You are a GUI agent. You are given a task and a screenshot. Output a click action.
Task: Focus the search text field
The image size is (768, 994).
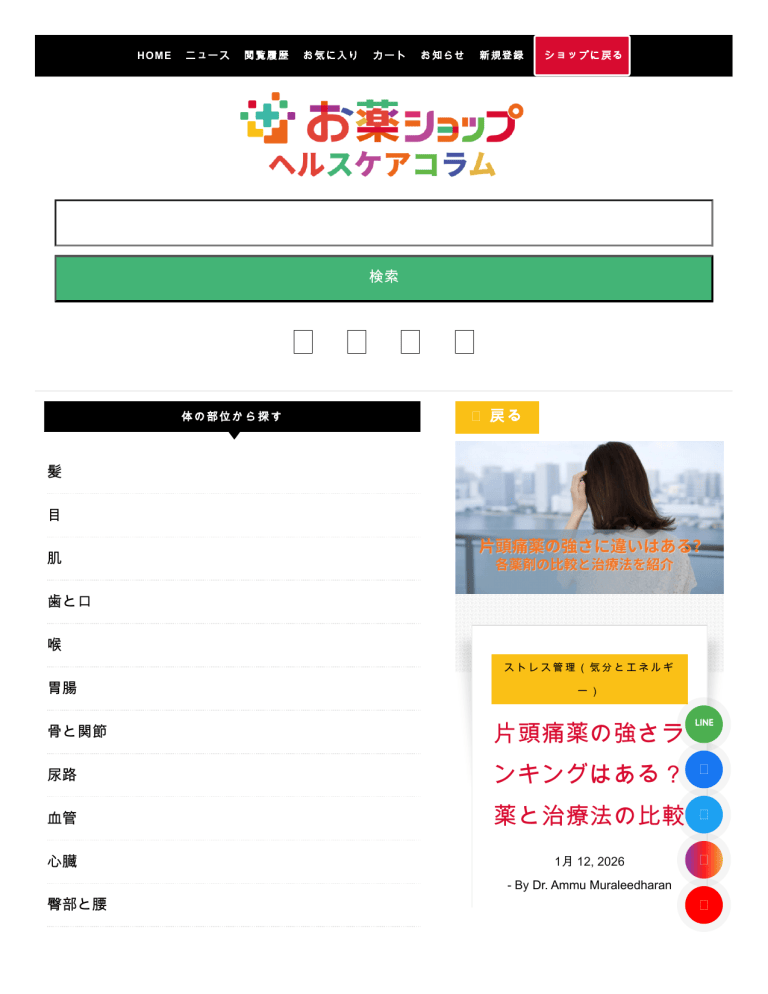coord(384,223)
